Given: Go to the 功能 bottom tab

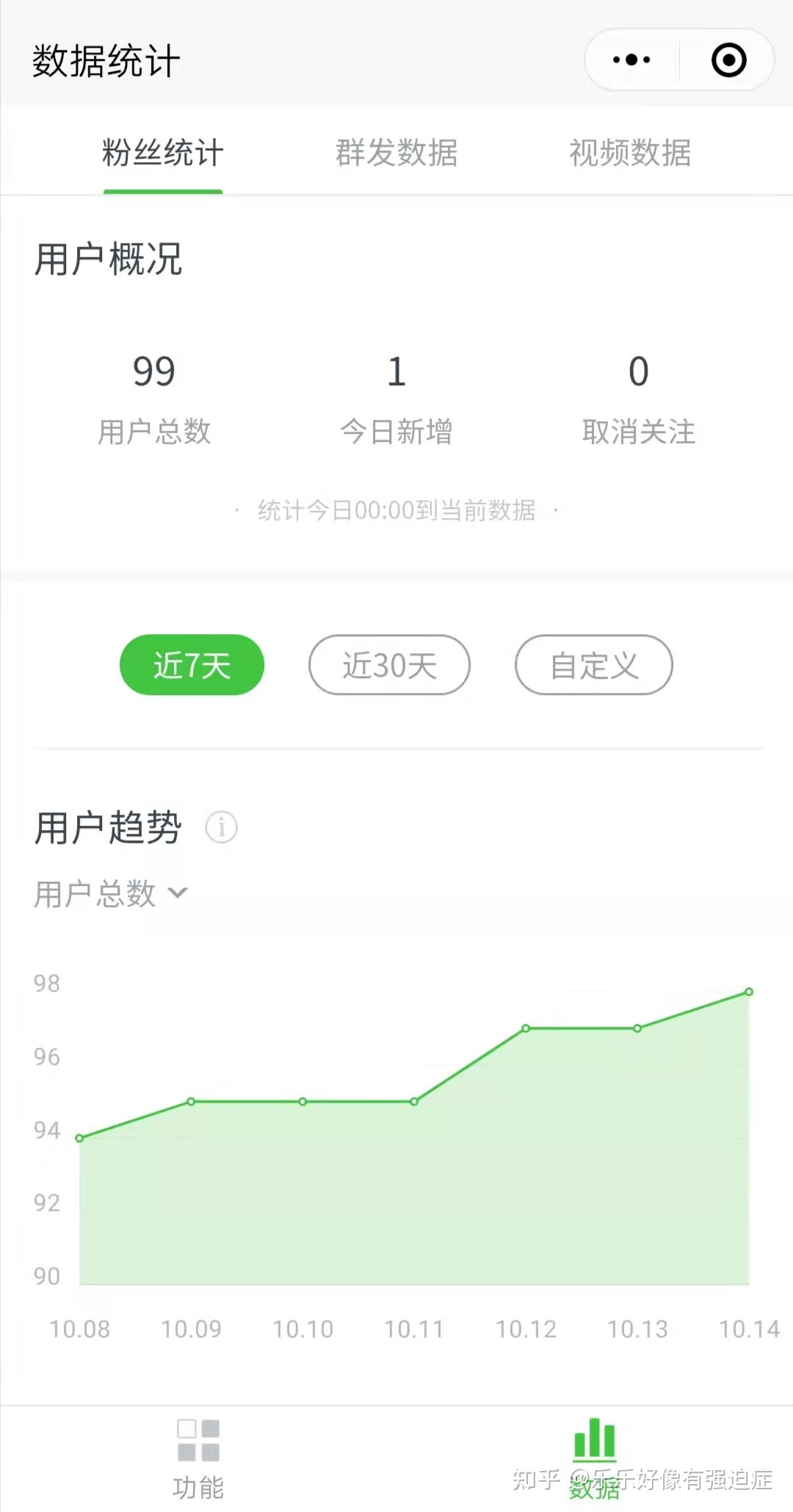Looking at the screenshot, I should (198, 1458).
